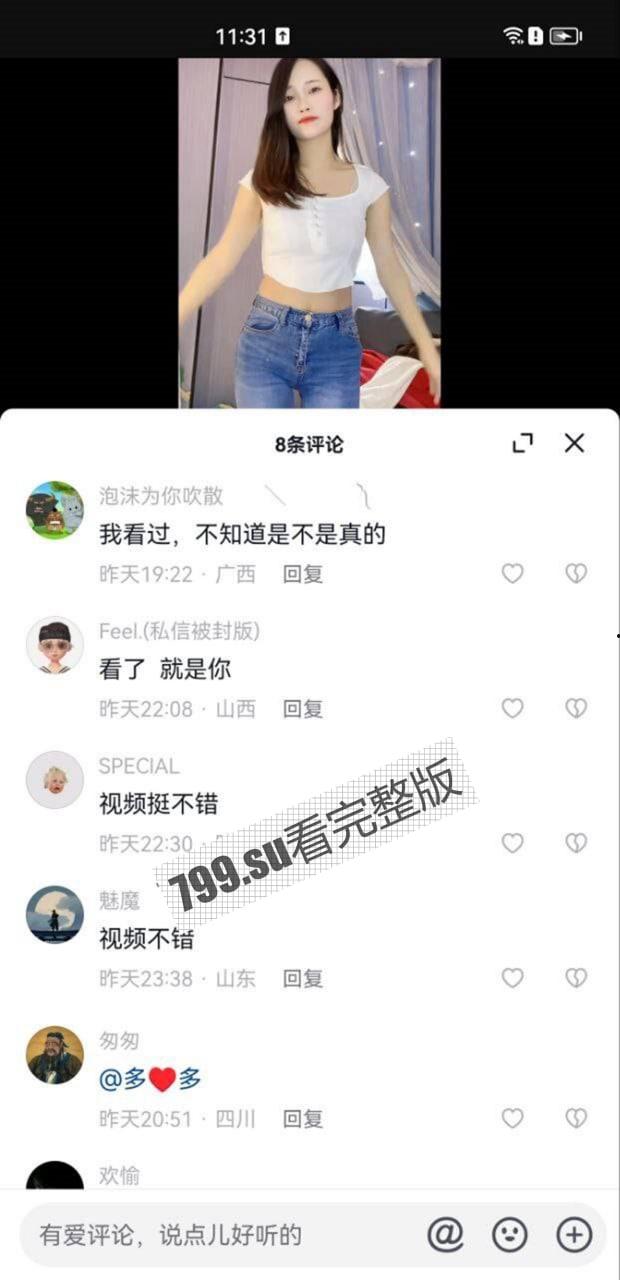
Task: Reply to 泡沫为你吹散's comment
Action: point(302,574)
